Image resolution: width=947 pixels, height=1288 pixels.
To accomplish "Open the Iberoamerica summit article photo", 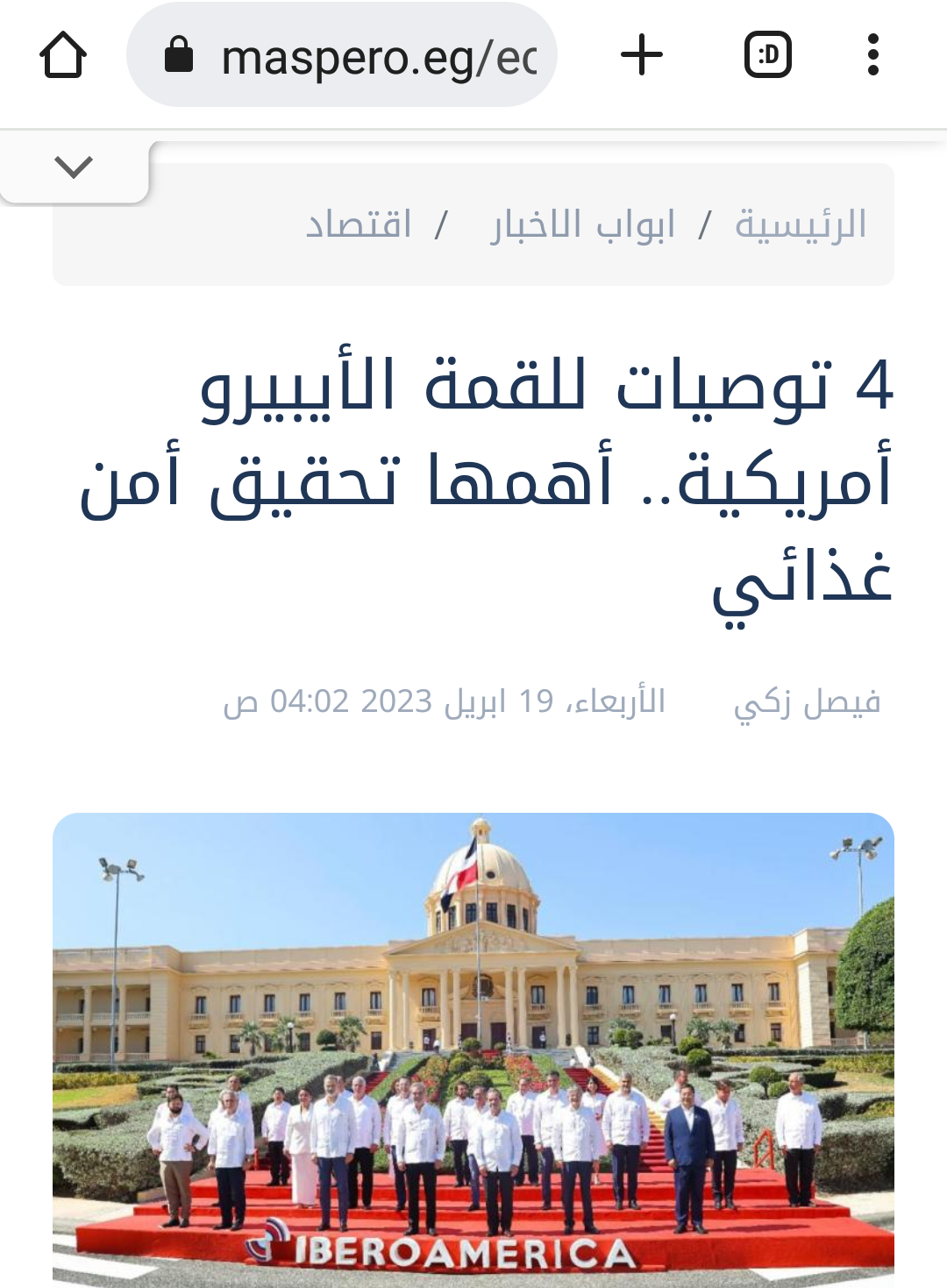I will 473,1048.
